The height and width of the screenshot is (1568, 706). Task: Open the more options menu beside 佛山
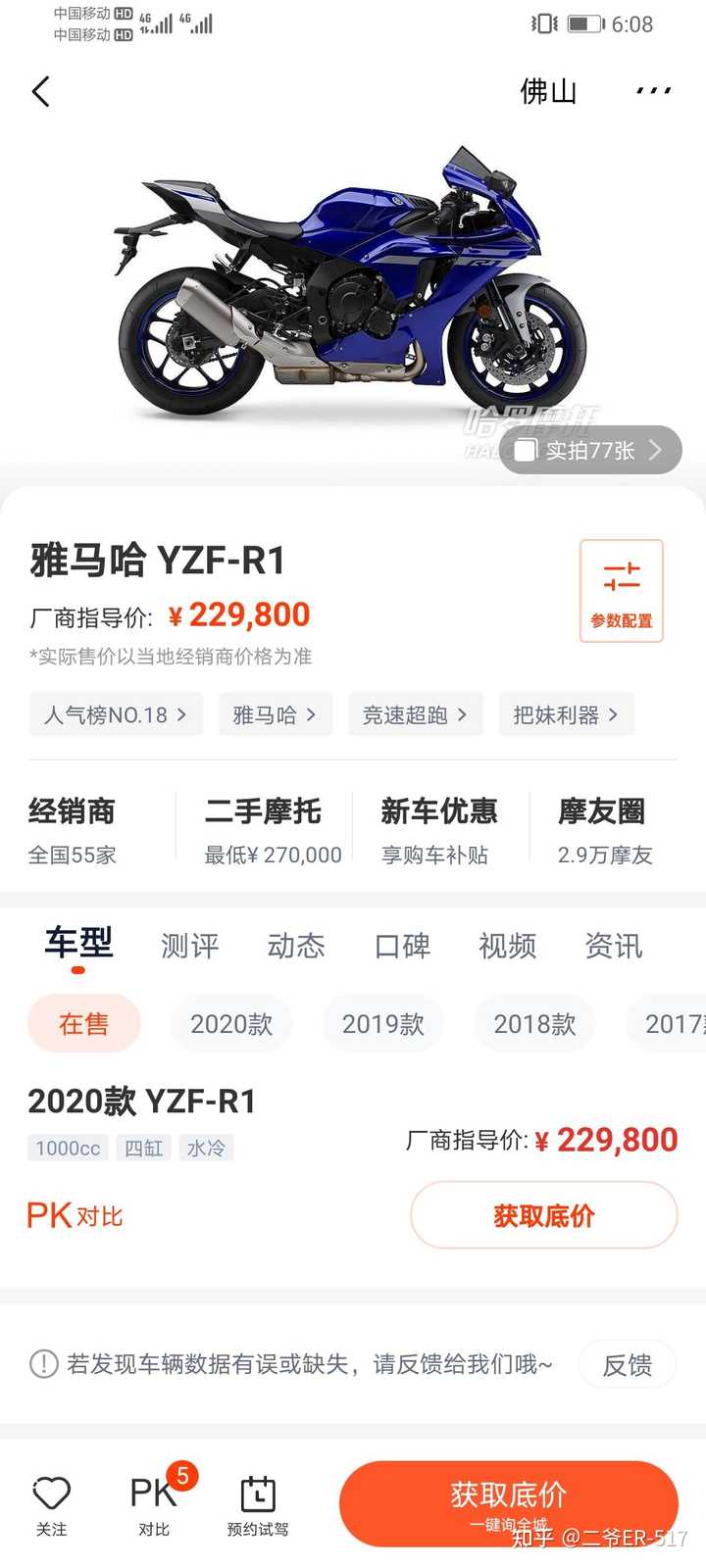pos(652,90)
